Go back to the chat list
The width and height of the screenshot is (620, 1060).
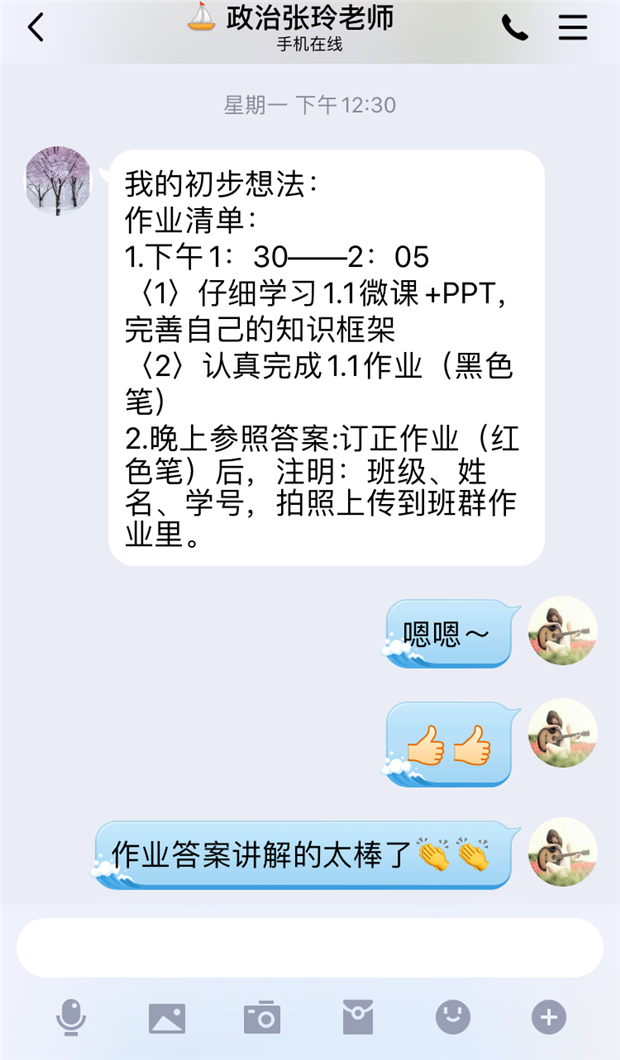36,29
